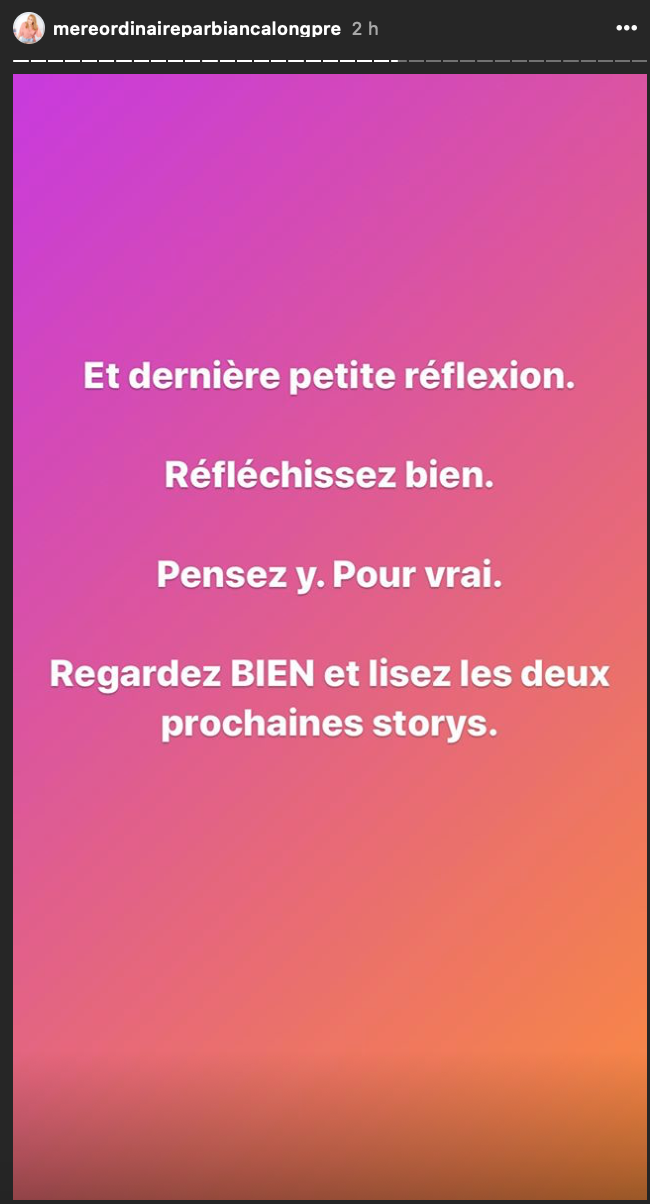The width and height of the screenshot is (650, 1204).
Task: Open mereordinaireparbiancalongpre's profile picture
Action: [x=29, y=28]
